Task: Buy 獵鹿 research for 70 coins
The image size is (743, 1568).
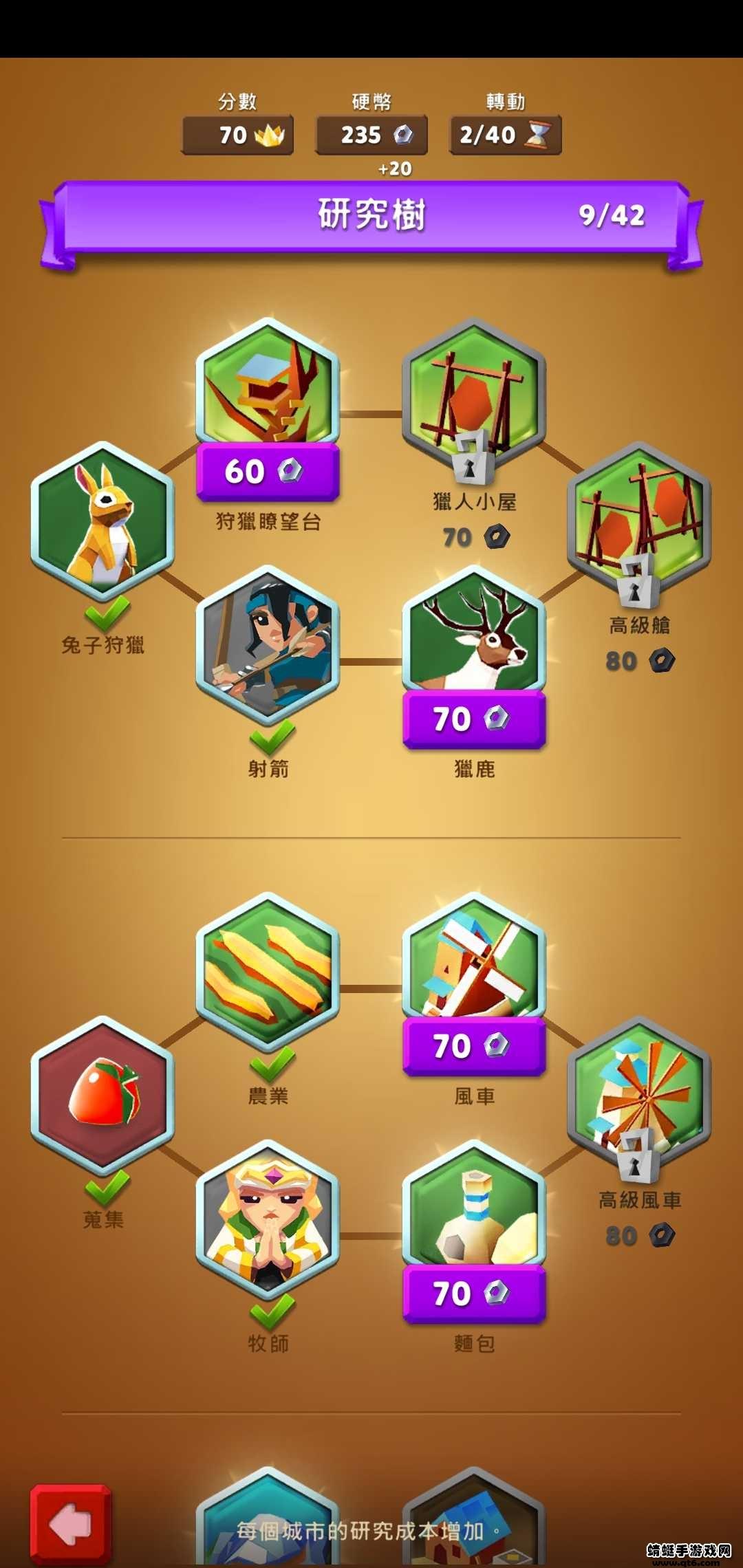Action: click(474, 719)
